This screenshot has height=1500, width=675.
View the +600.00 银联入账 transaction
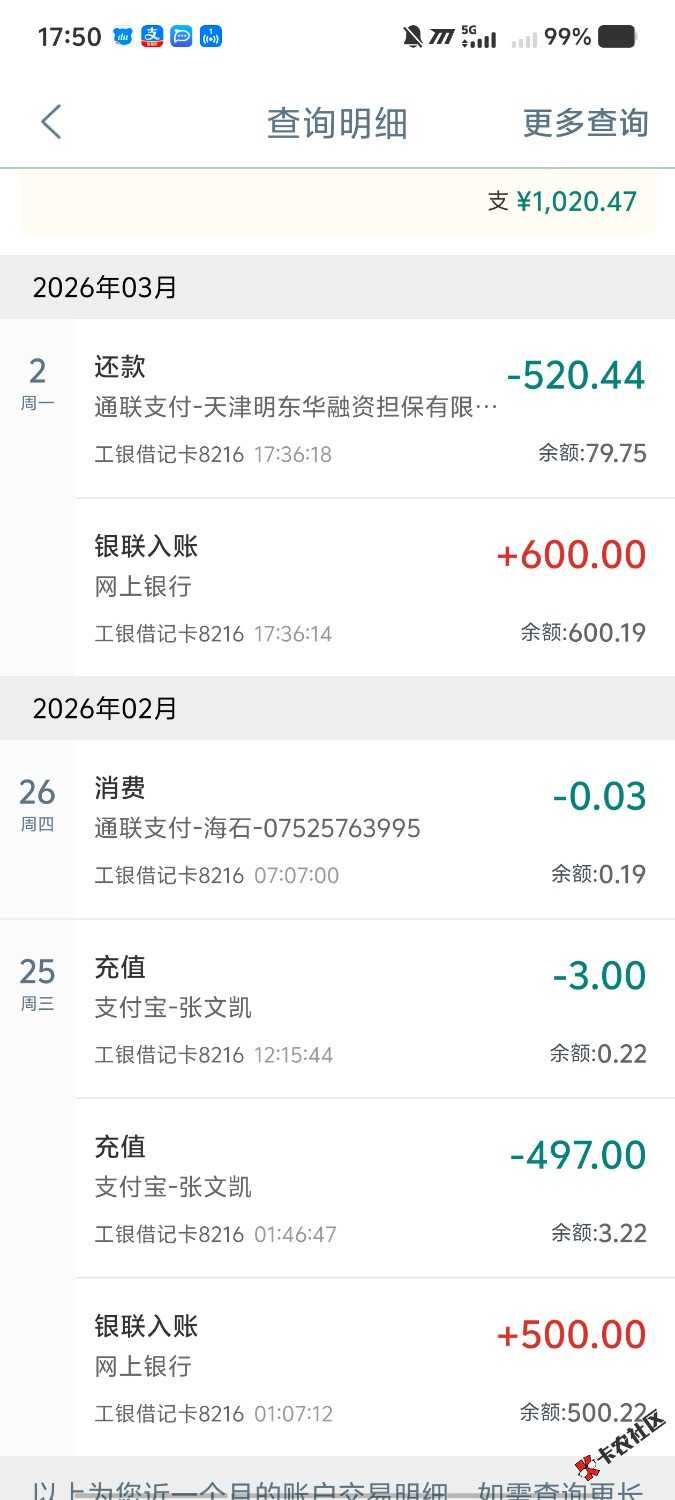click(370, 587)
